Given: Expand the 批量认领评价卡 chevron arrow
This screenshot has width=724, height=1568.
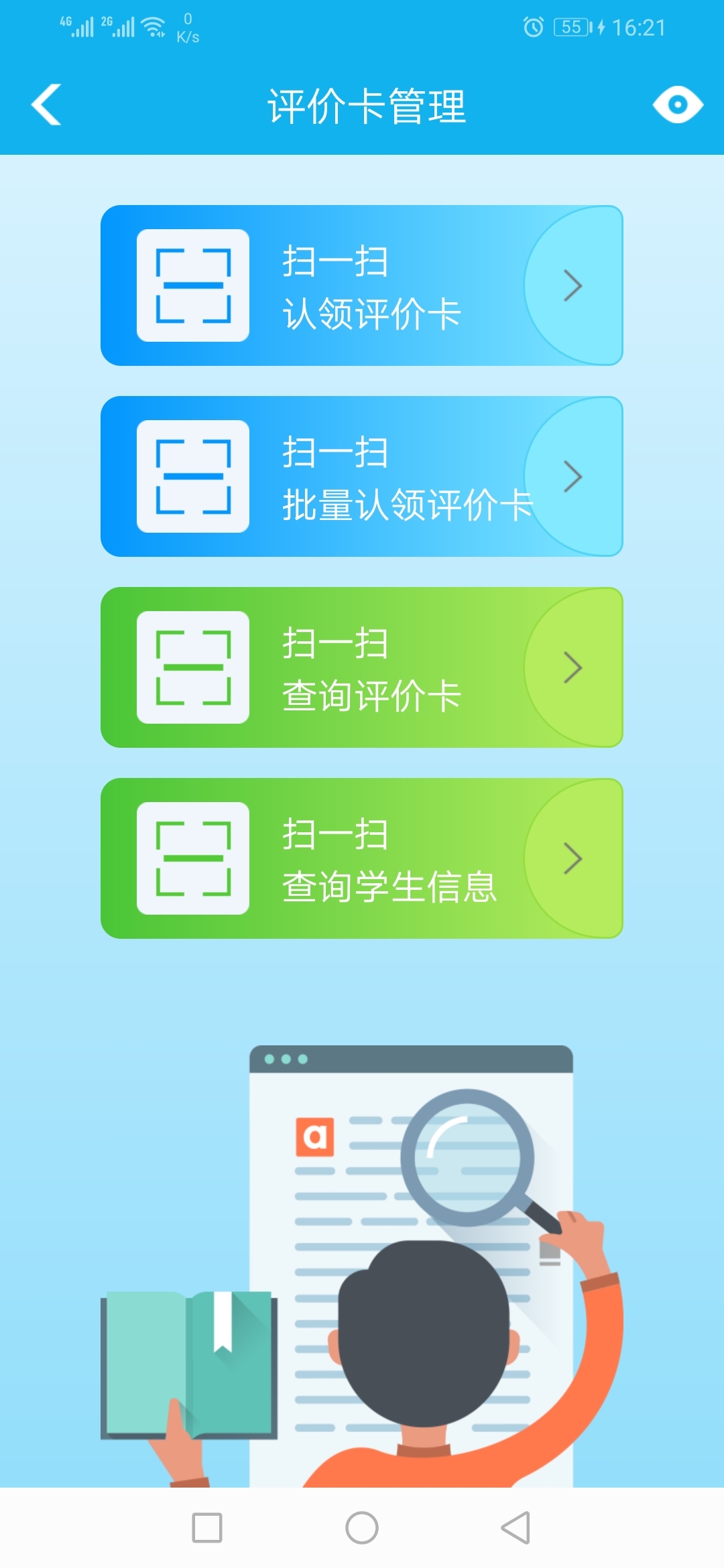Looking at the screenshot, I should coord(573,477).
